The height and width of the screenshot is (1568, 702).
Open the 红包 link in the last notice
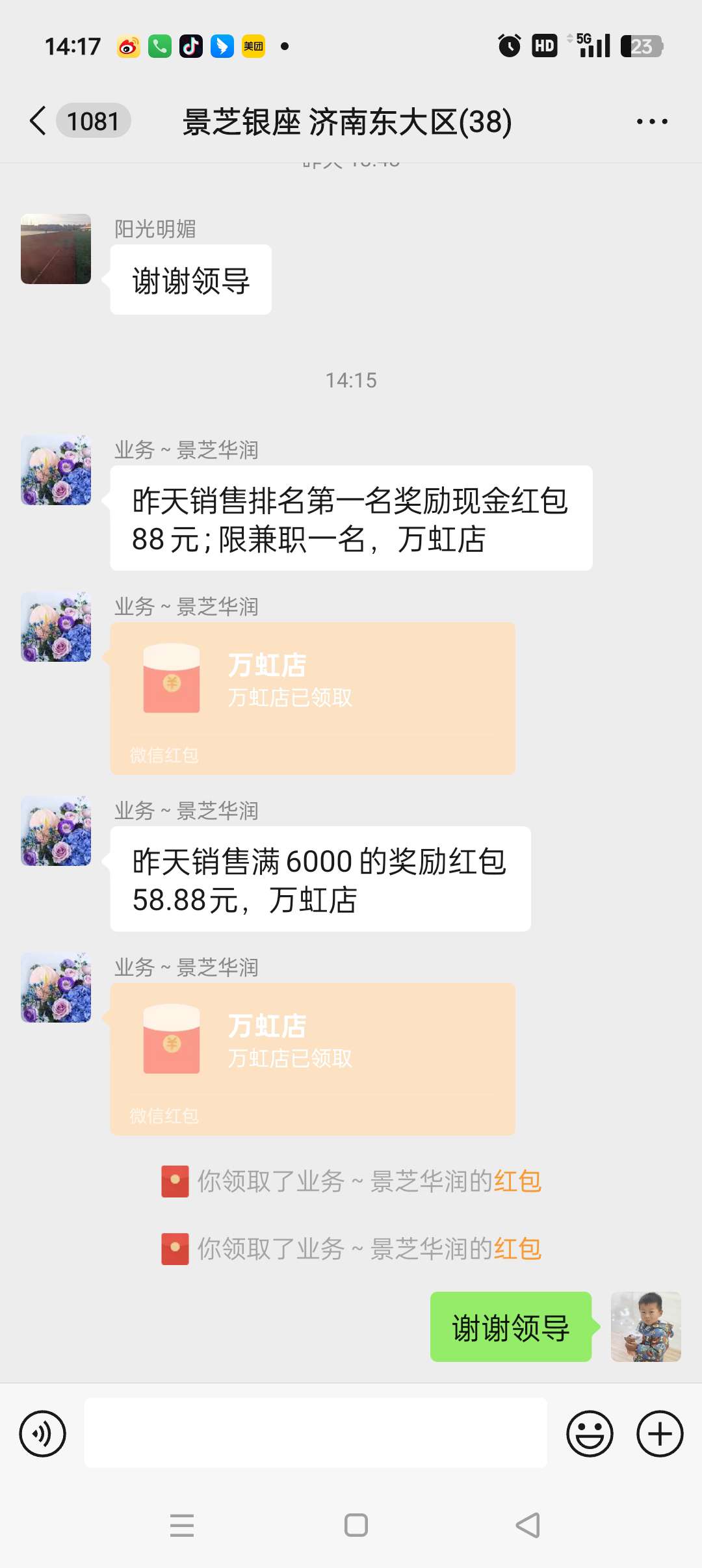[517, 1249]
